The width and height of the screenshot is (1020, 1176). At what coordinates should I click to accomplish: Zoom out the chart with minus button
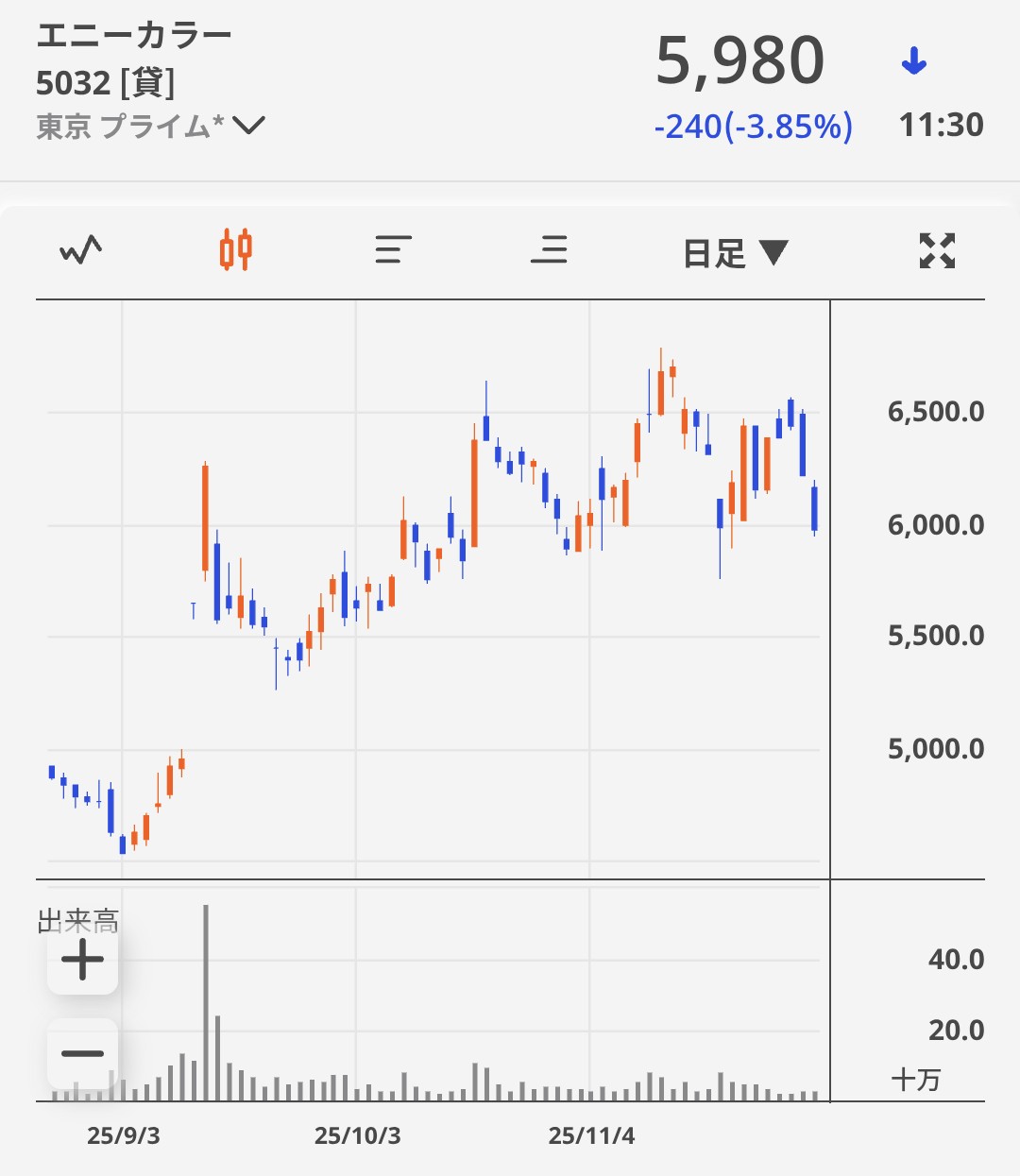point(83,1053)
